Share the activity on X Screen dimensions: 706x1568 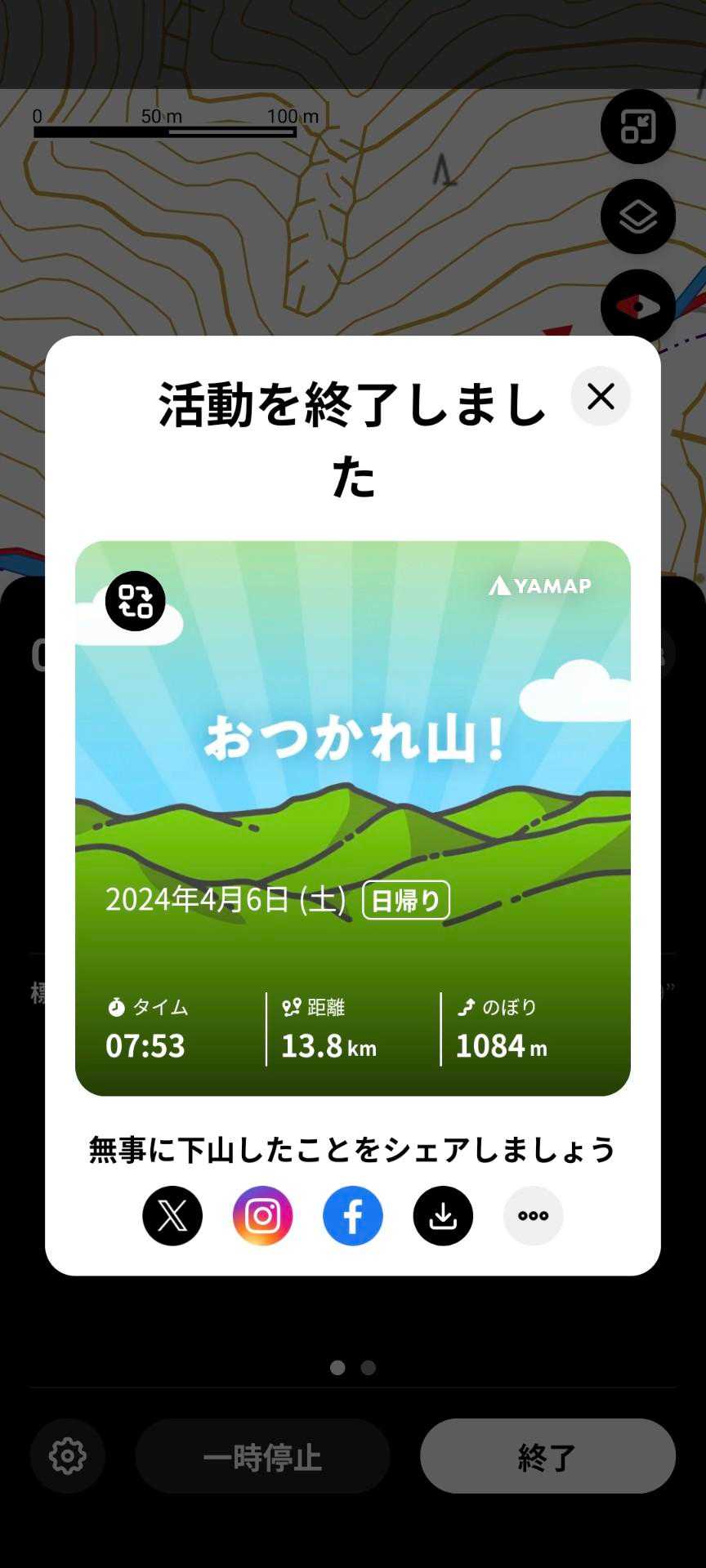pyautogui.click(x=172, y=1216)
